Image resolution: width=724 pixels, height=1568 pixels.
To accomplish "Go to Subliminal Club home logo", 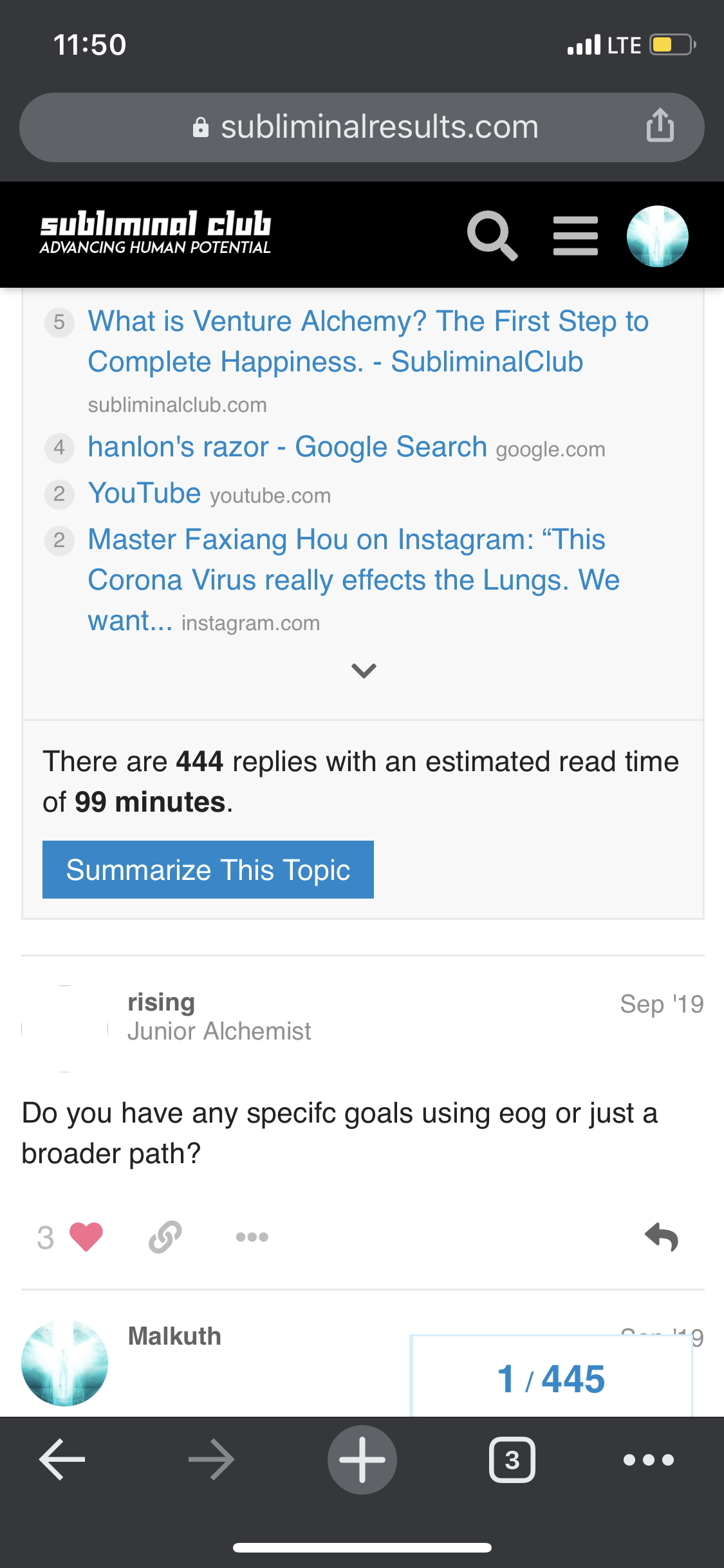I will click(x=155, y=233).
